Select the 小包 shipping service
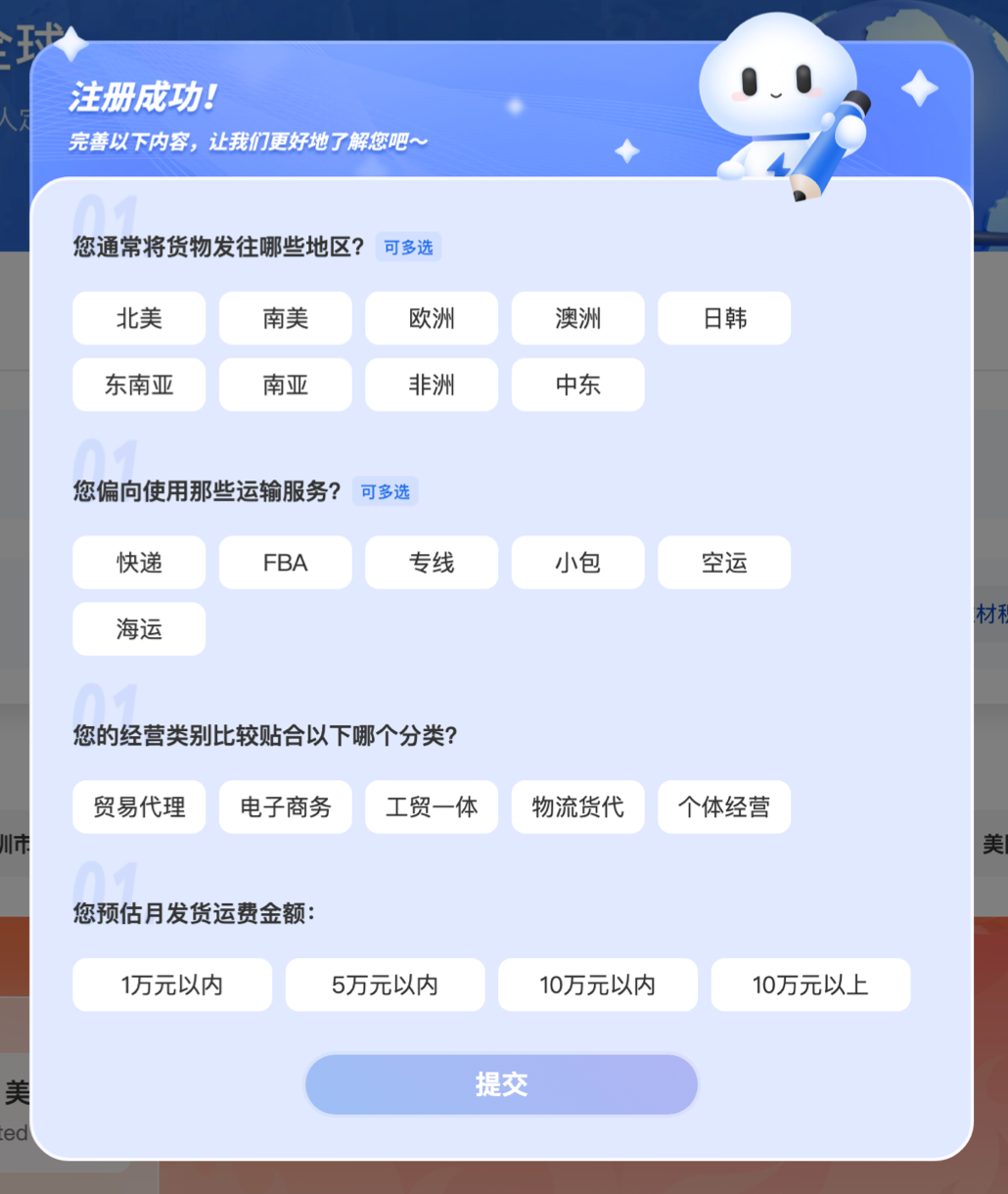 pyautogui.click(x=577, y=563)
